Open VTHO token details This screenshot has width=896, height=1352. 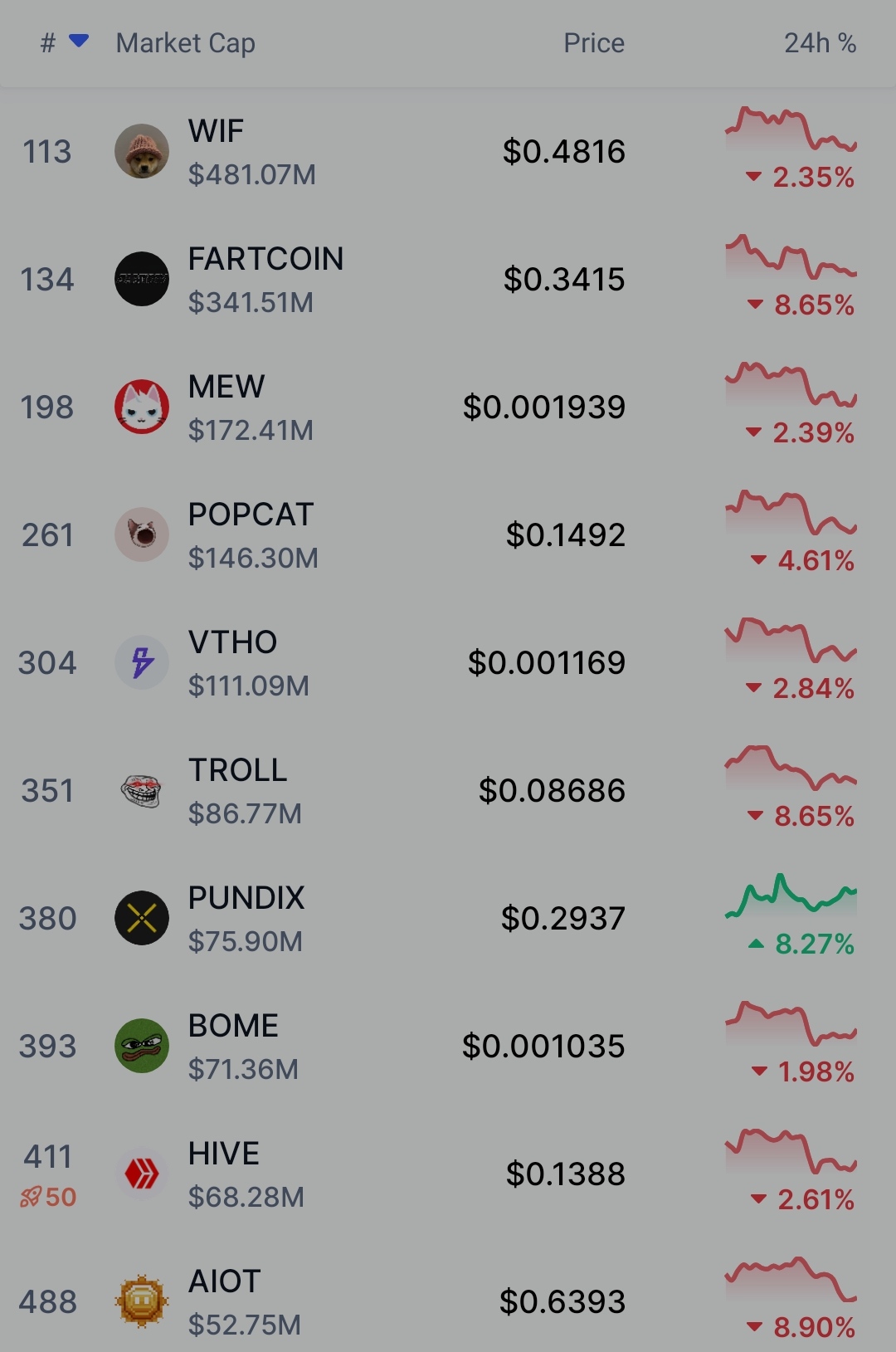tap(232, 642)
